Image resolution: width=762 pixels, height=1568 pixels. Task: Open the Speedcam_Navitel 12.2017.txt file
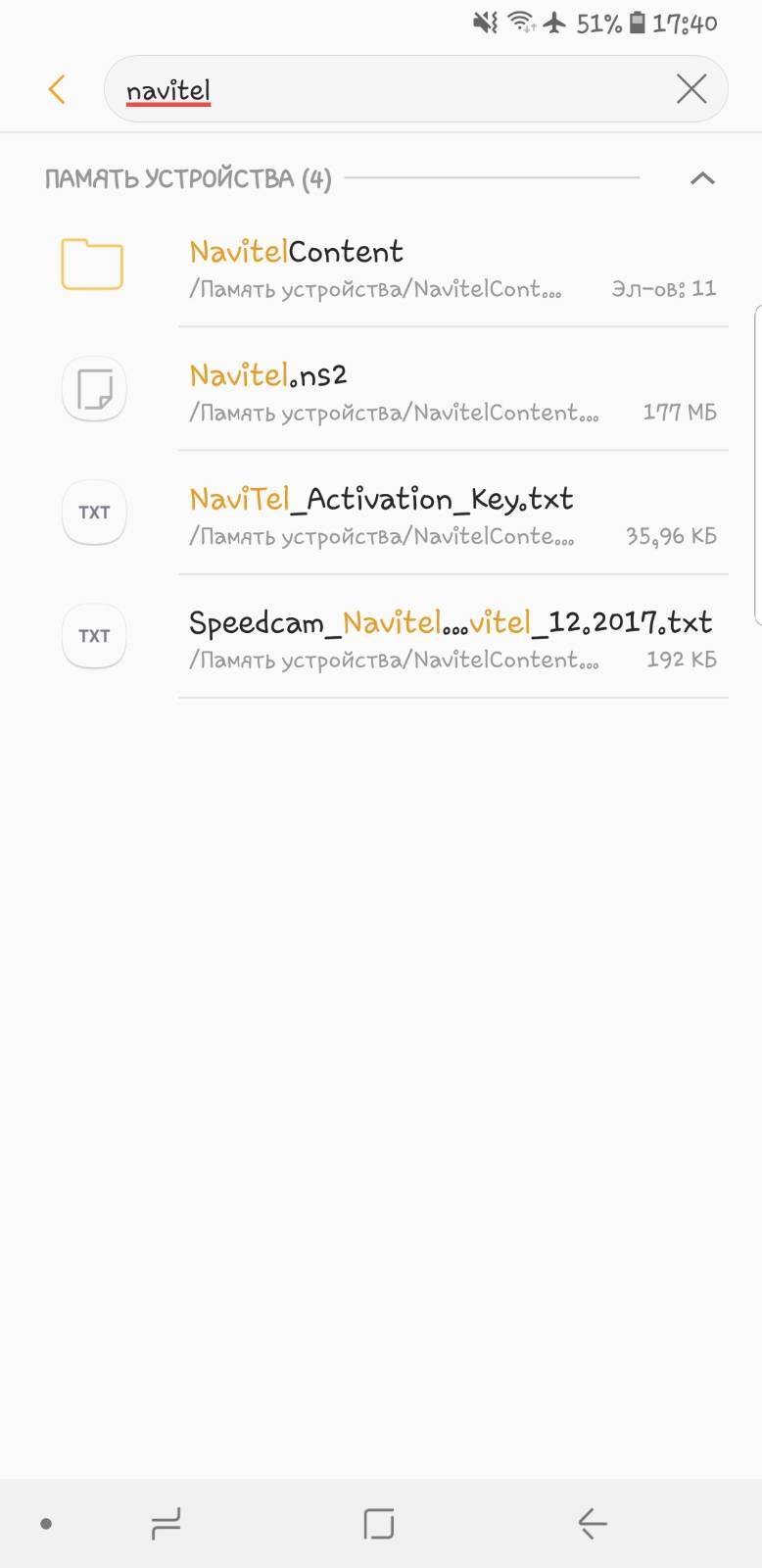coord(381,636)
